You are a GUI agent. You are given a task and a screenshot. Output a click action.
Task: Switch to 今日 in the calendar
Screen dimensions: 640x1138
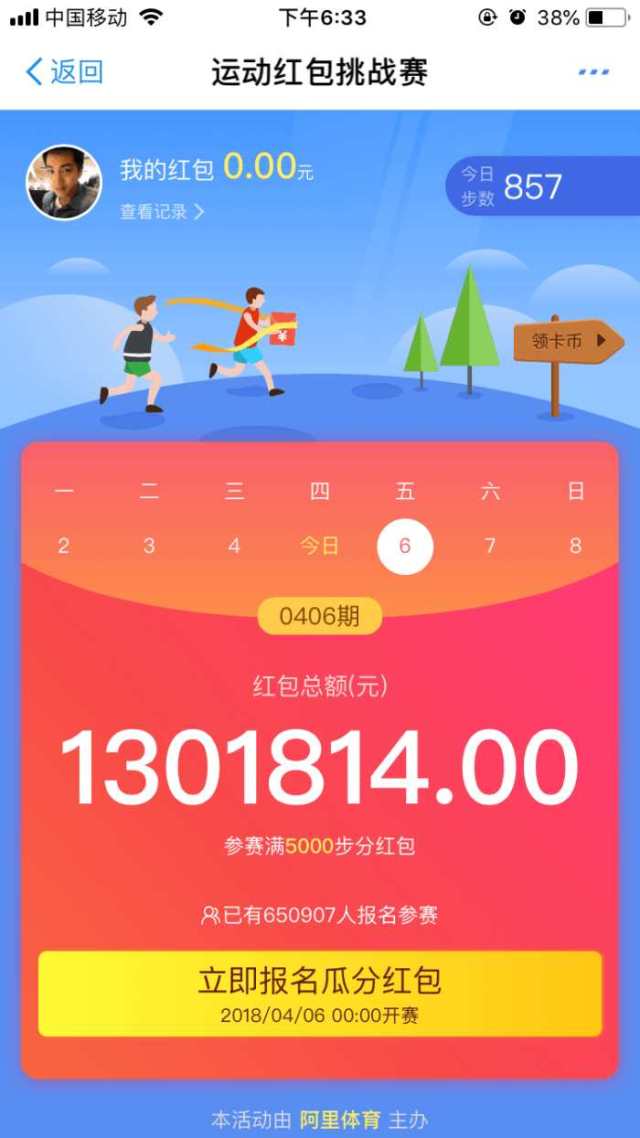coord(319,546)
